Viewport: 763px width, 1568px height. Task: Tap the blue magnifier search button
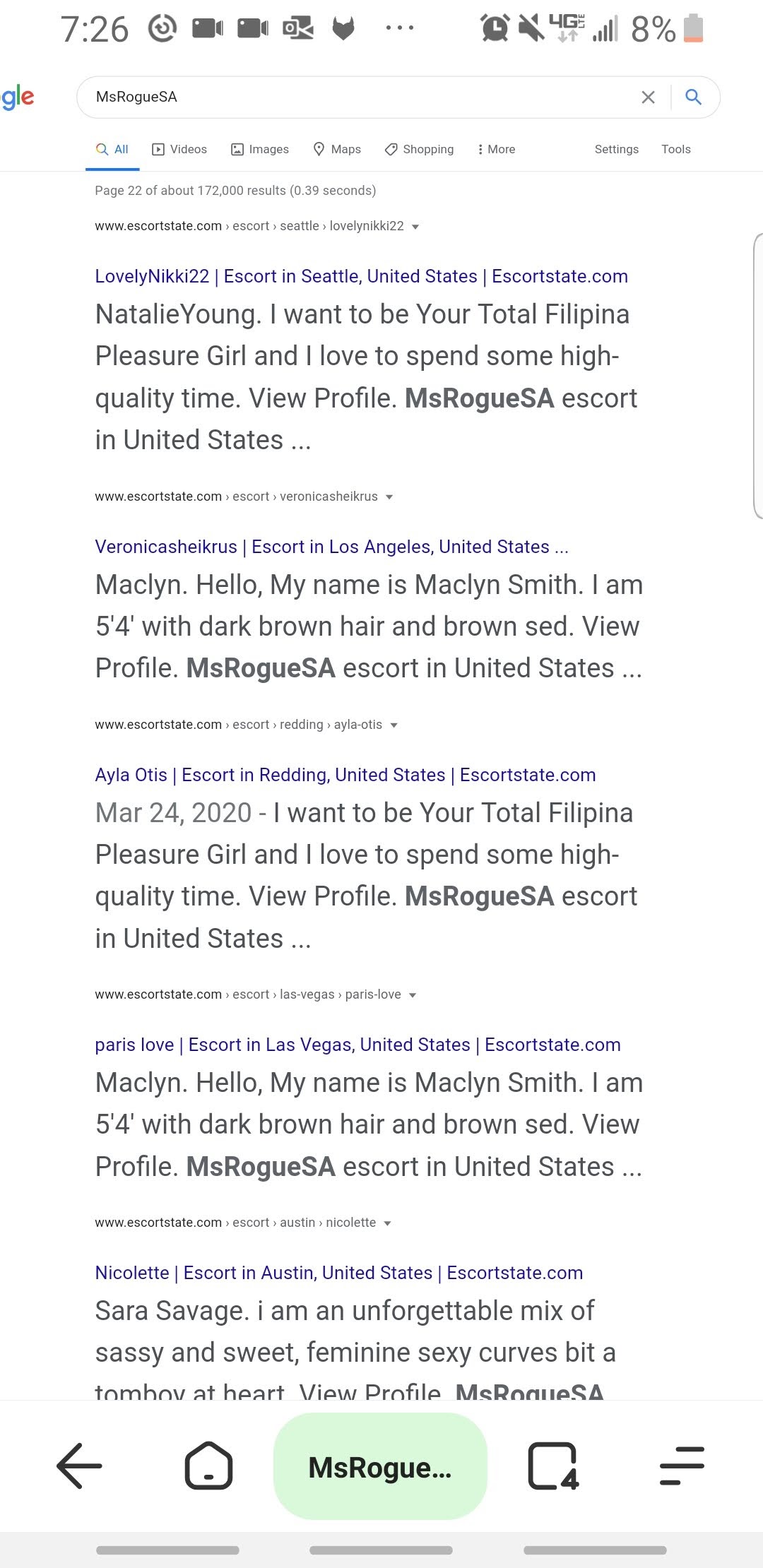[x=694, y=97]
